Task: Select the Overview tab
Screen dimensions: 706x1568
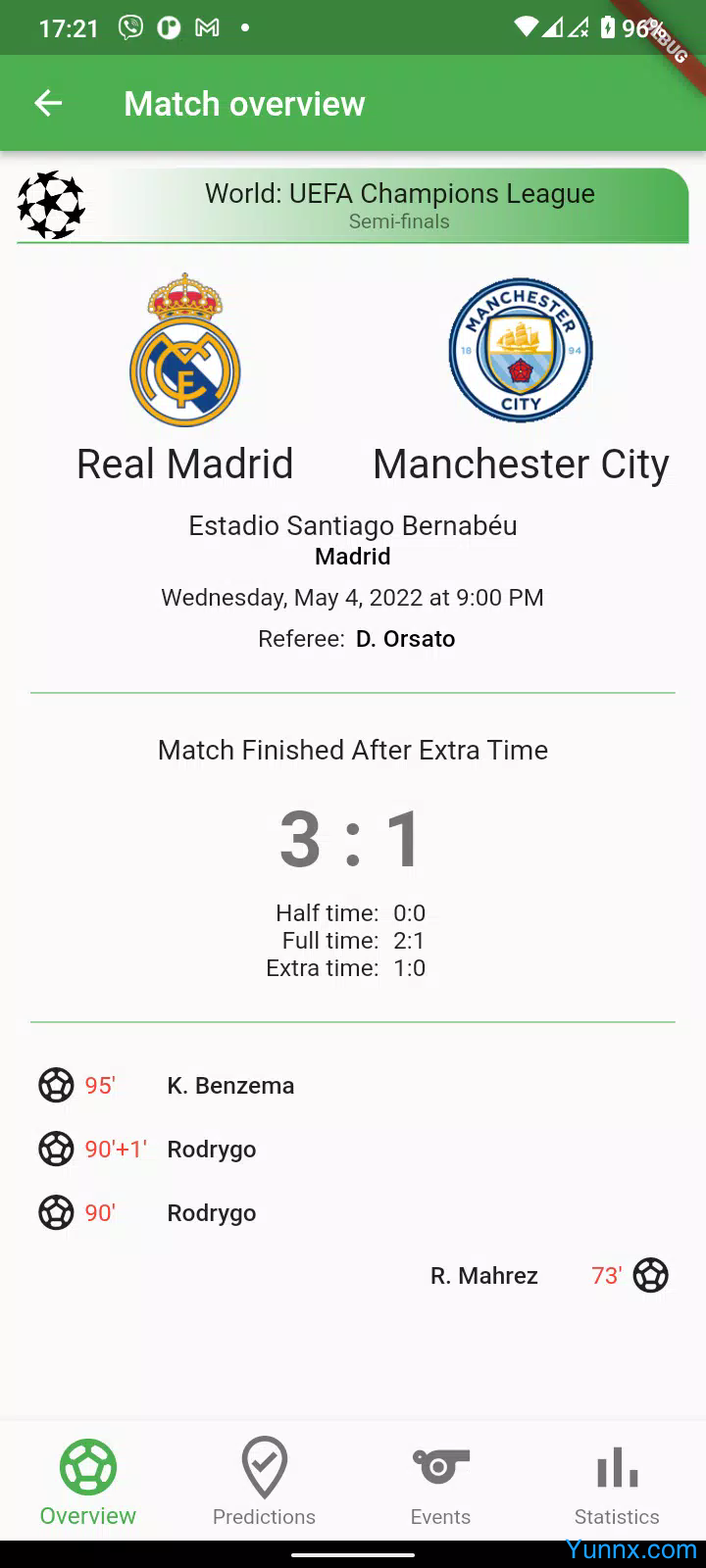Action: coord(88,1482)
